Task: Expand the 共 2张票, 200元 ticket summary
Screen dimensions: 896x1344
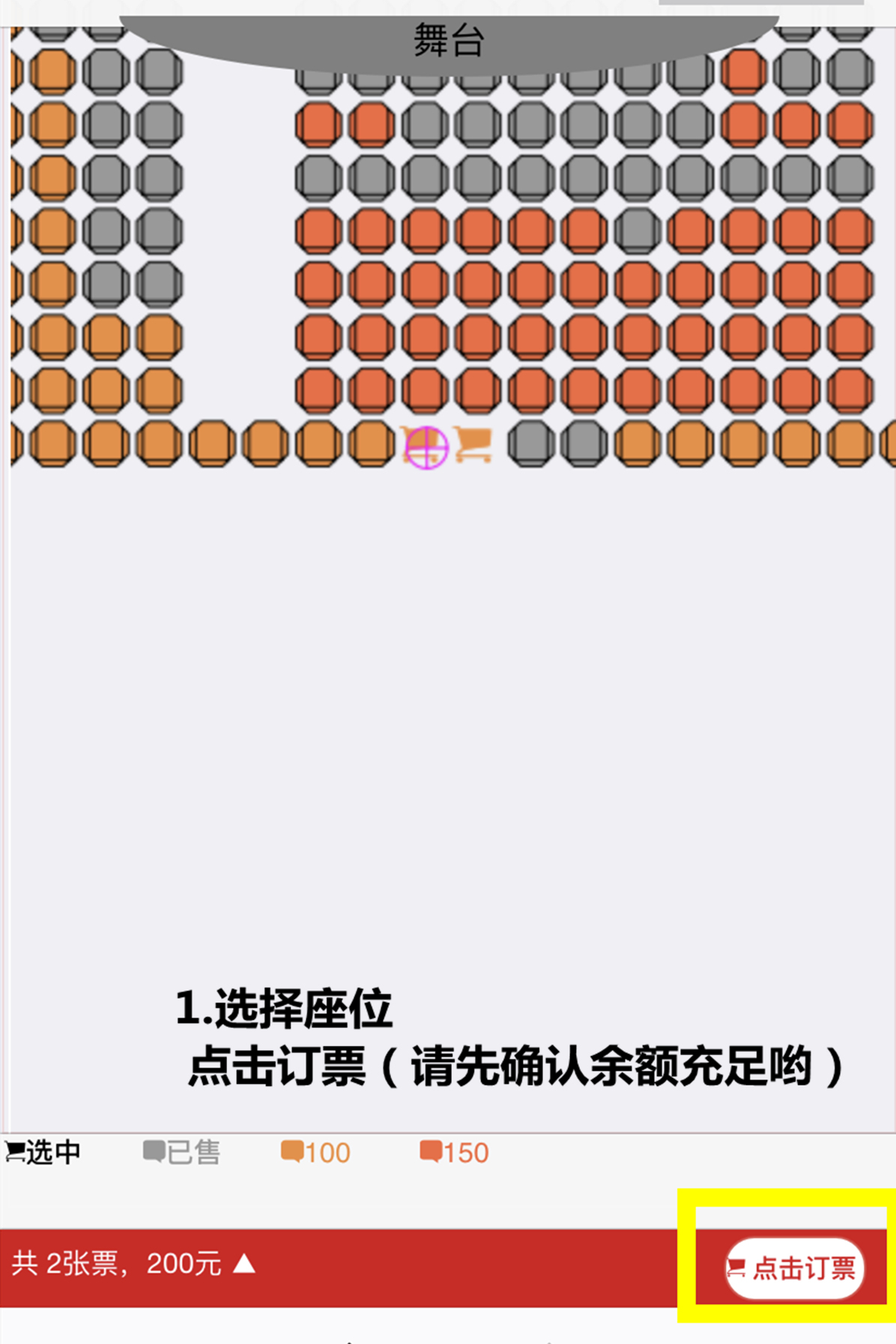Action: click(x=135, y=1265)
